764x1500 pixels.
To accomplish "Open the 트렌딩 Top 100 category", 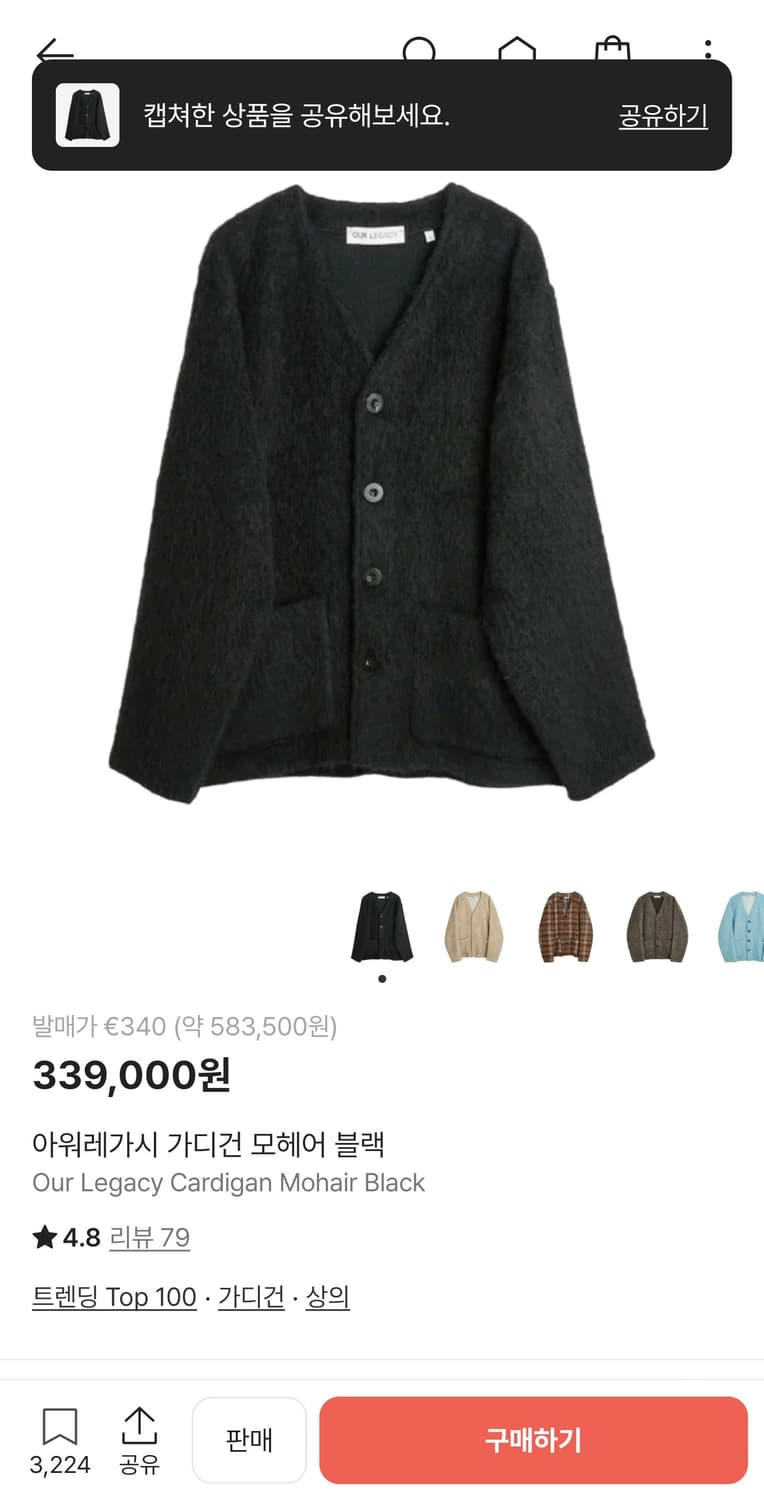I will click(x=113, y=1296).
